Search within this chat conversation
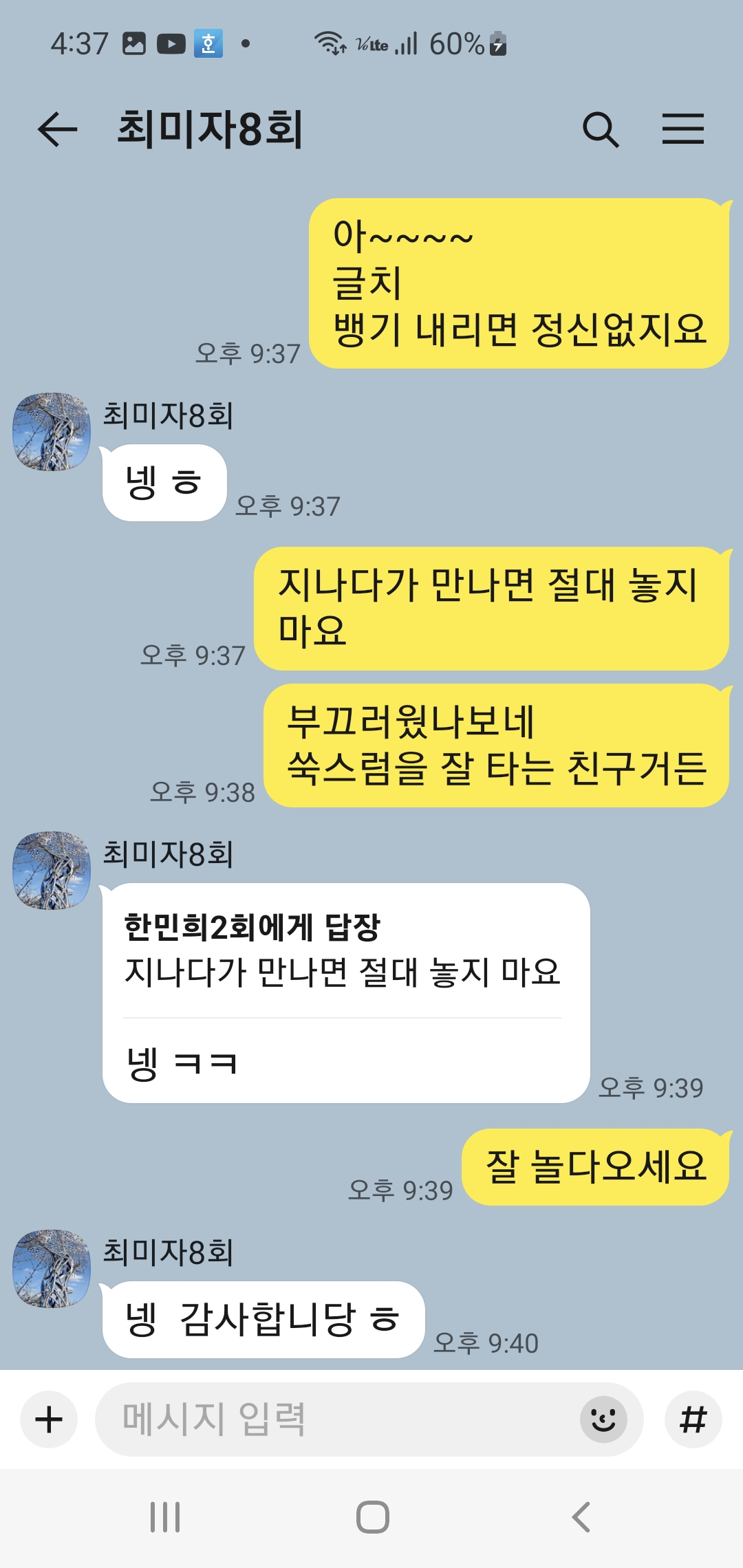Viewport: 743px width, 1568px height. tap(601, 129)
